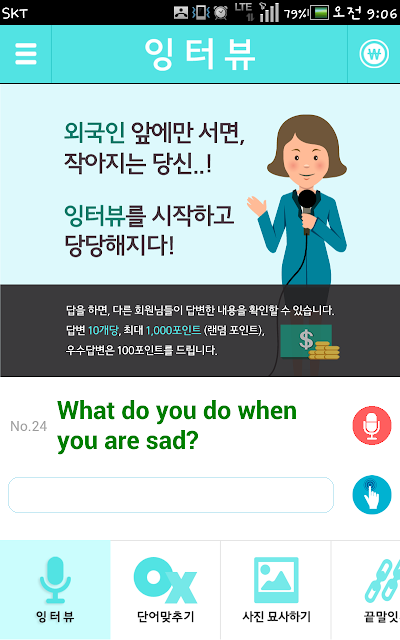Open the hamburger drawer menu
The width and height of the screenshot is (400, 640).
click(x=26, y=54)
